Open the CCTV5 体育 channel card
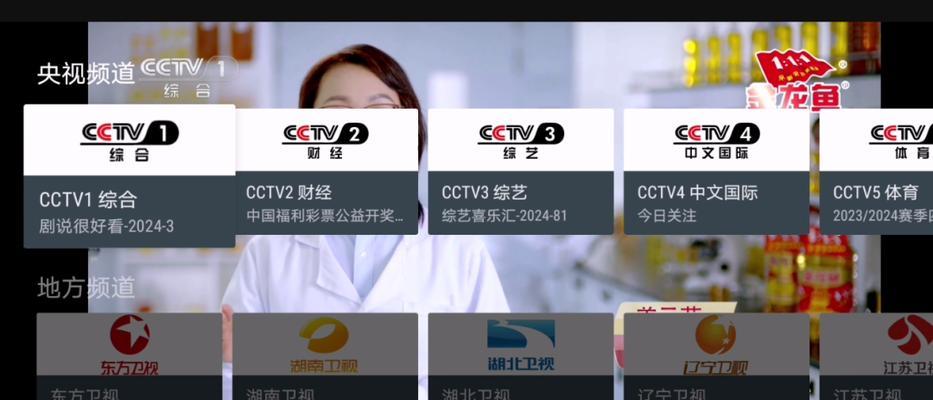Viewport: 933px width, 400px height. (x=877, y=172)
